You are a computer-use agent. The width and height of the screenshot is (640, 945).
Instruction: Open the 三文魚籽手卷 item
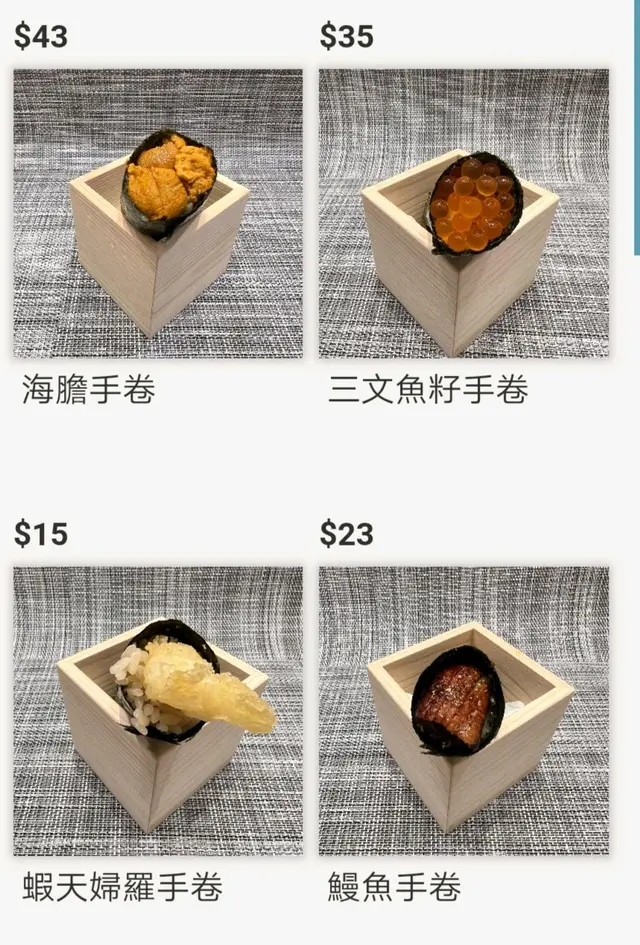pos(464,214)
